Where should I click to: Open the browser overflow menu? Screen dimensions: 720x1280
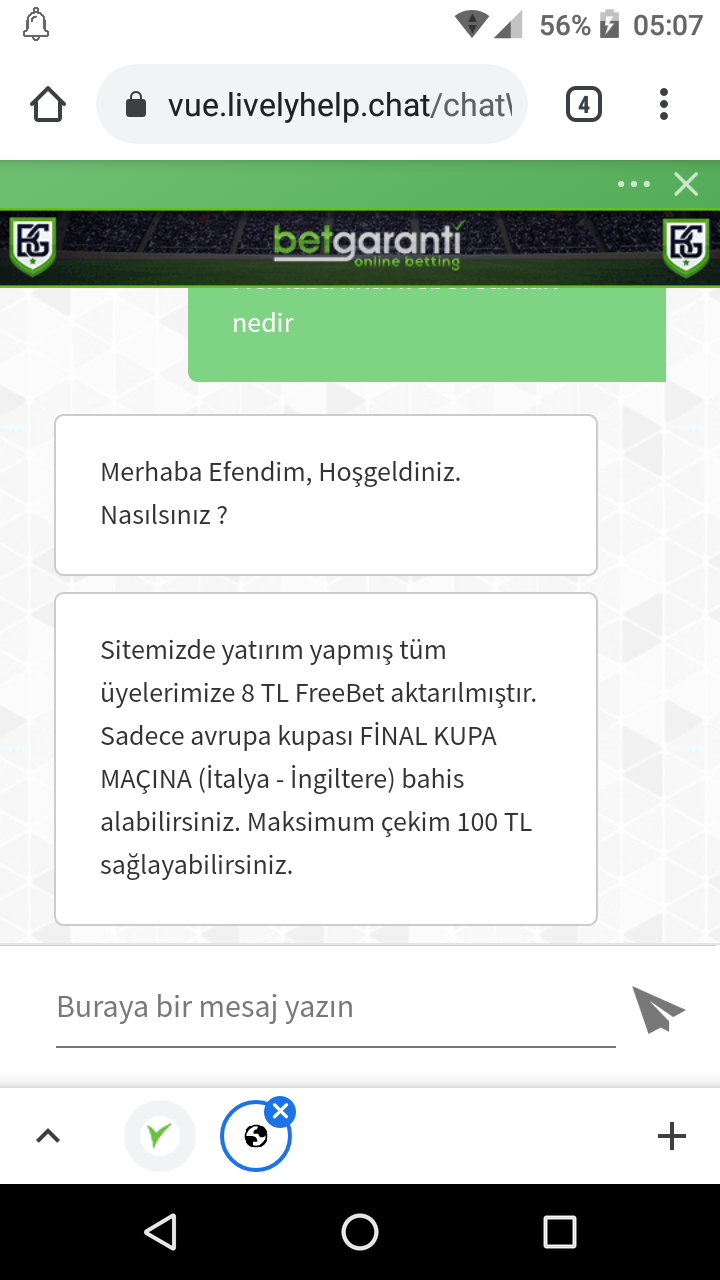(x=664, y=105)
